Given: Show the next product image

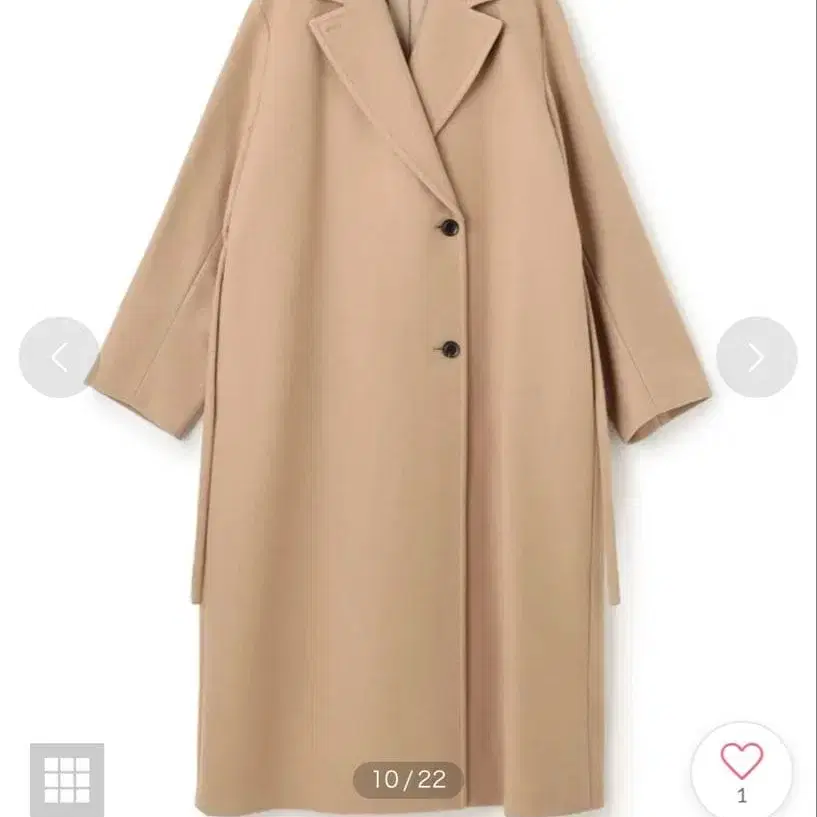Looking at the screenshot, I should (756, 357).
